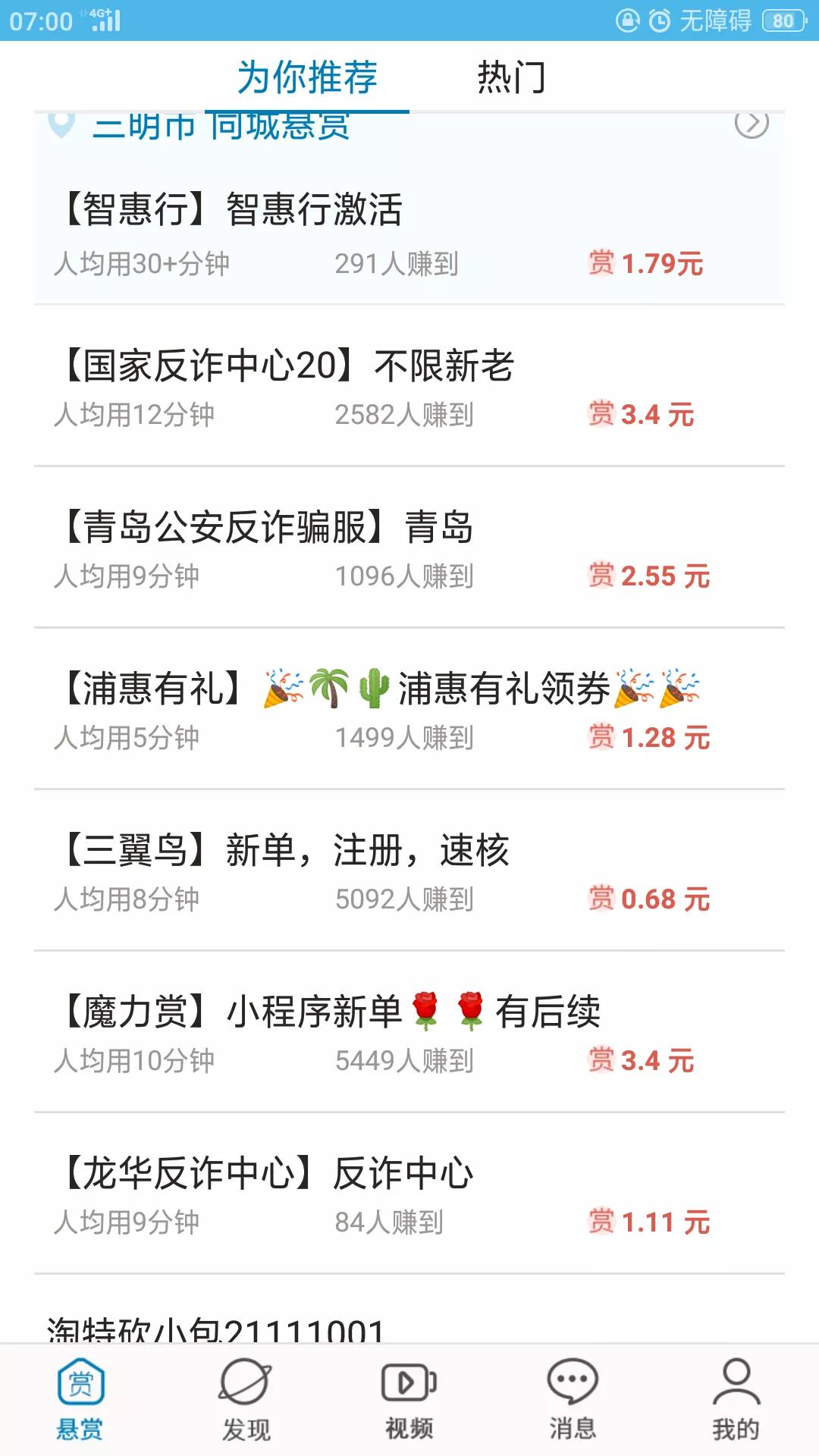This screenshot has height=1456, width=819.
Task: Tap the lock icon in the status bar
Action: [x=626, y=21]
